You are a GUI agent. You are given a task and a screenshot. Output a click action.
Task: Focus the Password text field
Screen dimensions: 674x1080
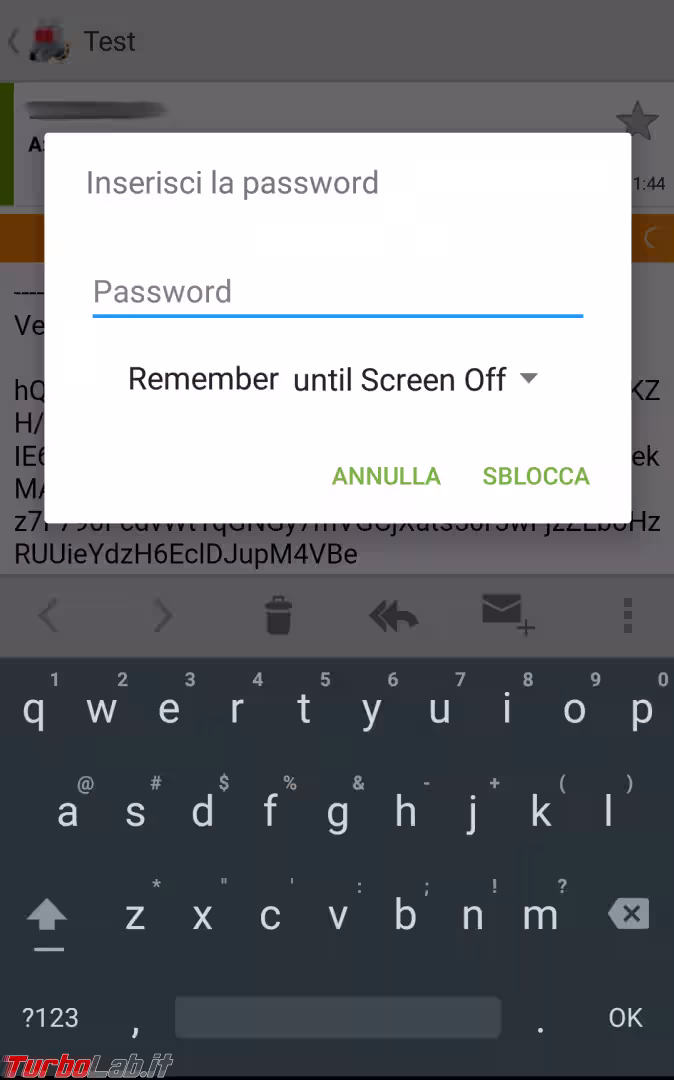[x=337, y=292]
